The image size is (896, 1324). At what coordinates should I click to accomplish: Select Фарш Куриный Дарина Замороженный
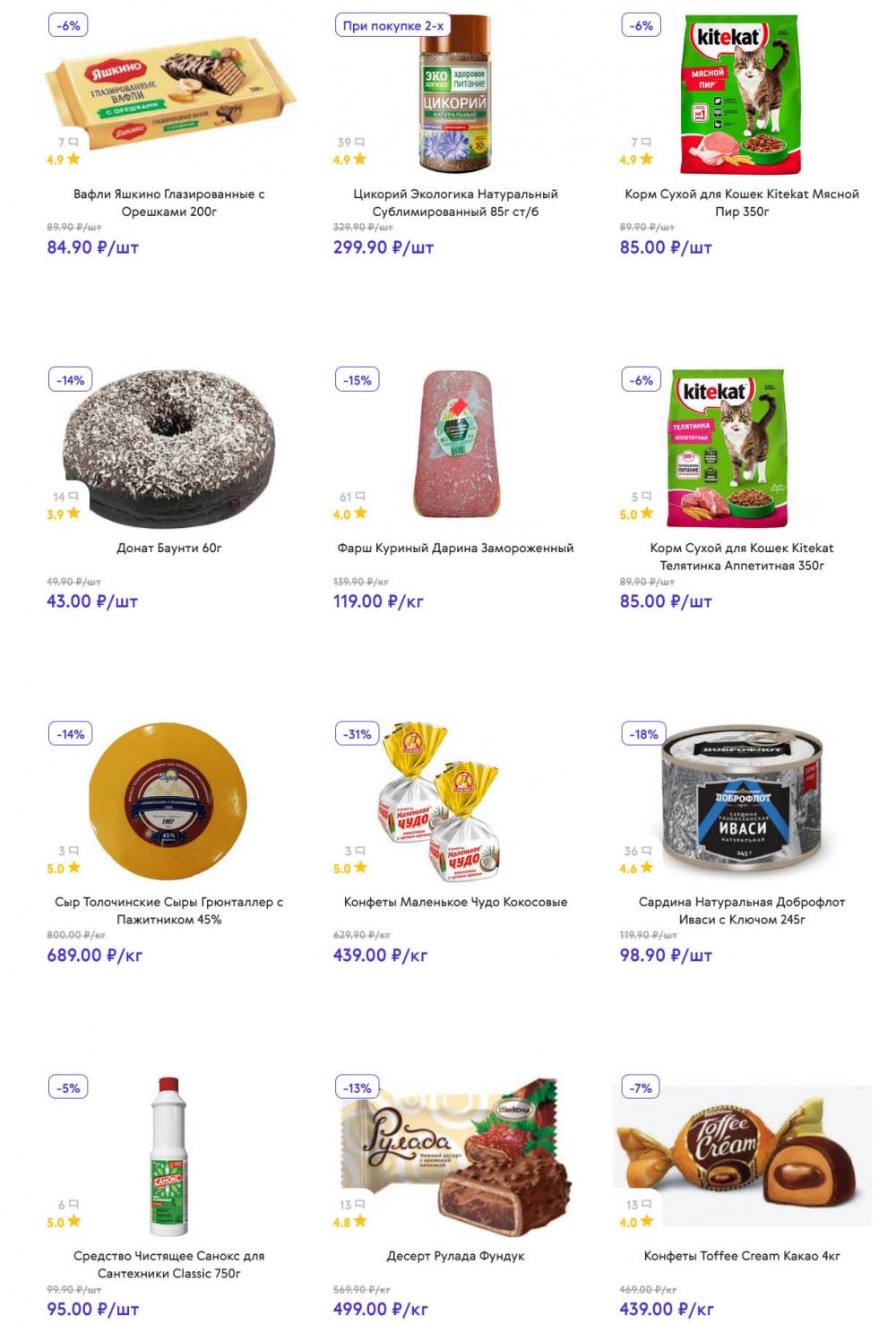coord(455,548)
